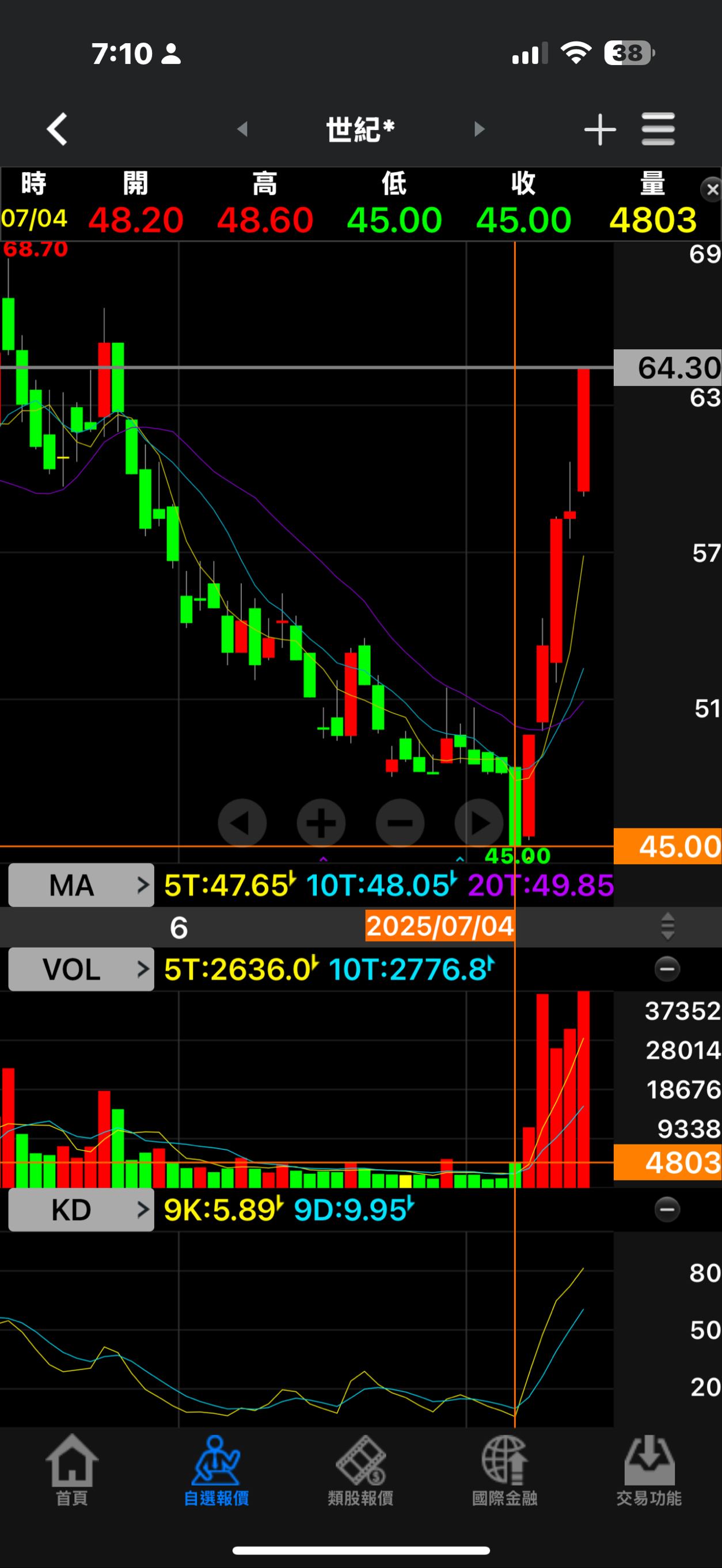Add stock with the plus icon
The image size is (722, 1568).
click(x=600, y=129)
